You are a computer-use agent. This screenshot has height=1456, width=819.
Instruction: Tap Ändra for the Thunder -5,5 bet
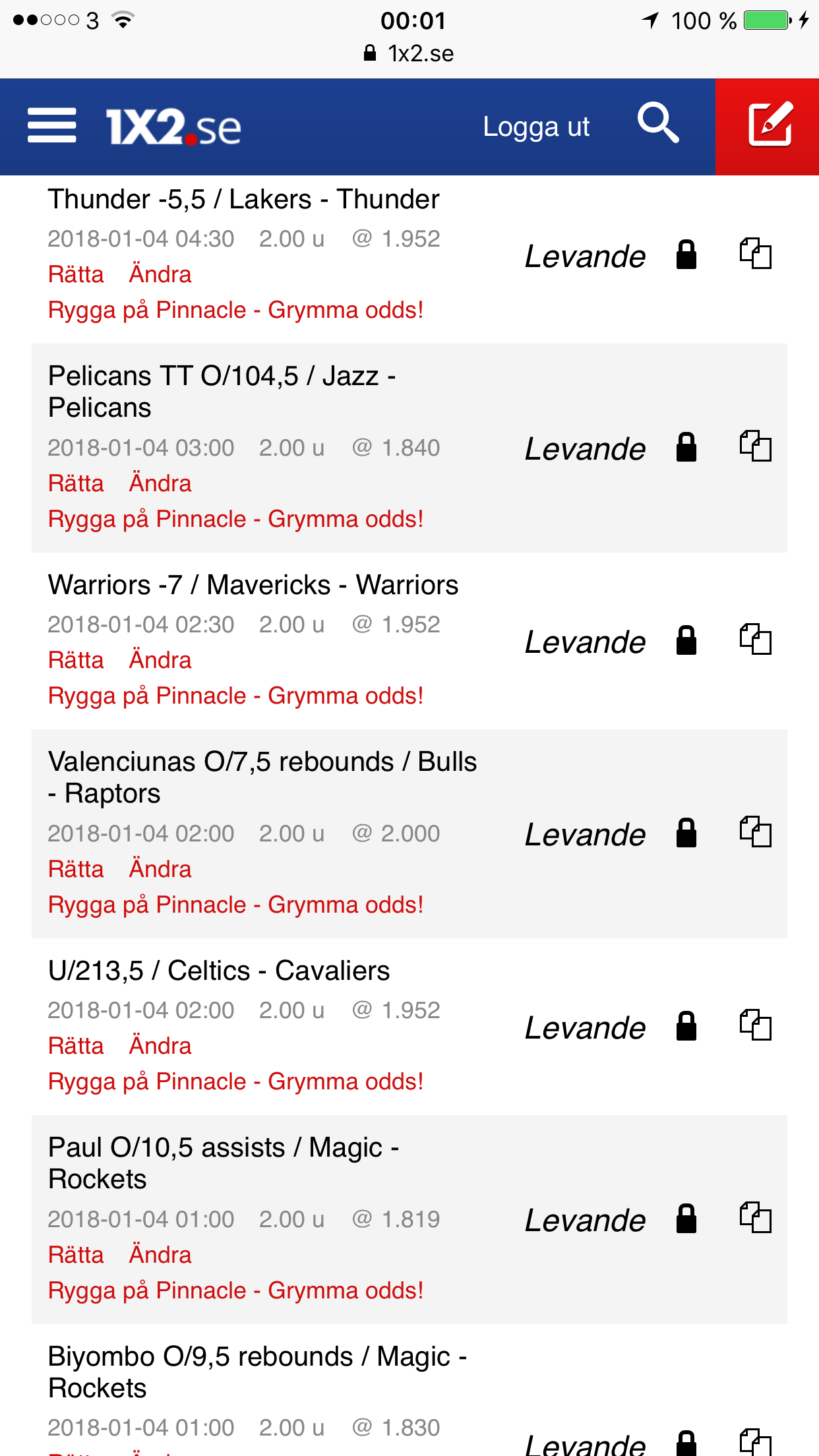click(x=160, y=274)
